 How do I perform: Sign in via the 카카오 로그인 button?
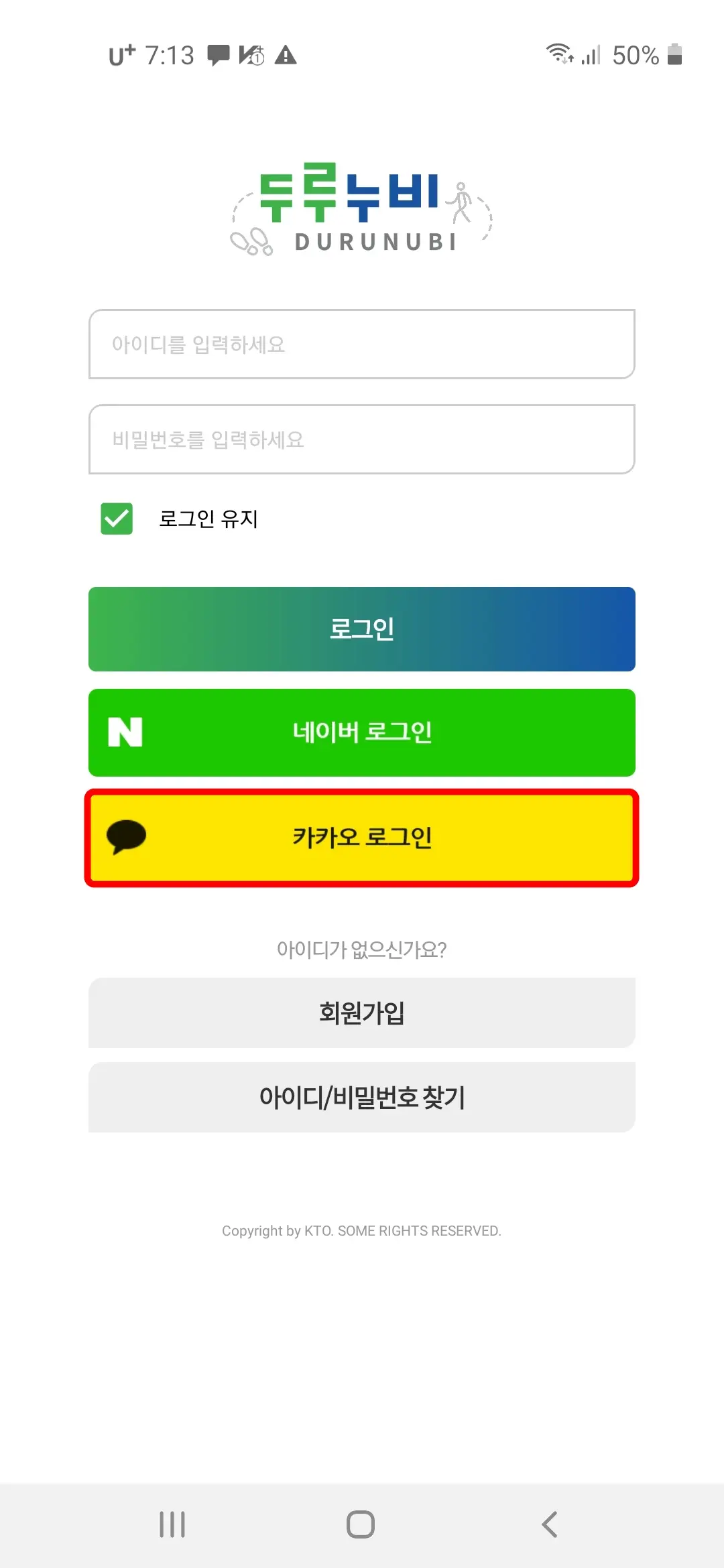(x=361, y=838)
